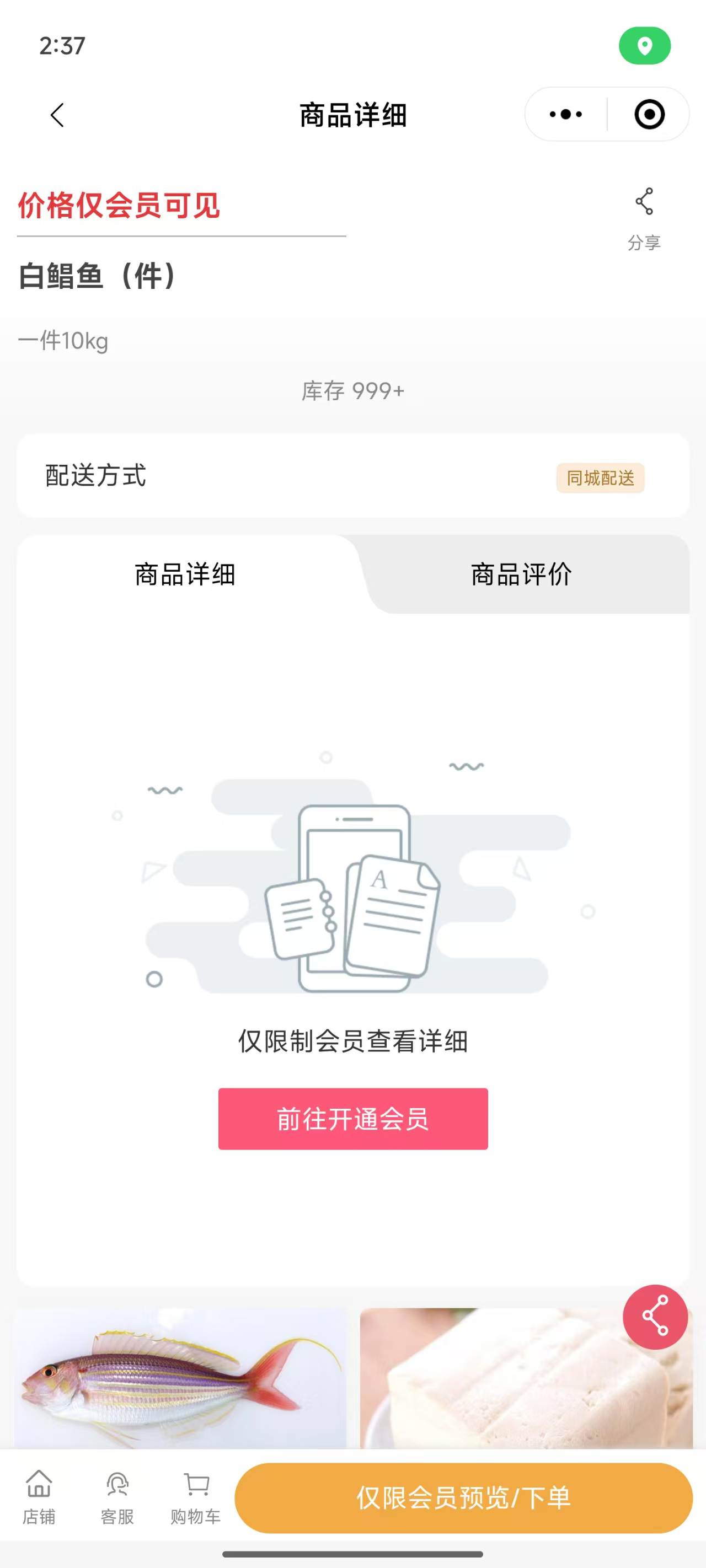This screenshot has width=706, height=1568.
Task: Contact 客服 customer service
Action: pos(117,1498)
